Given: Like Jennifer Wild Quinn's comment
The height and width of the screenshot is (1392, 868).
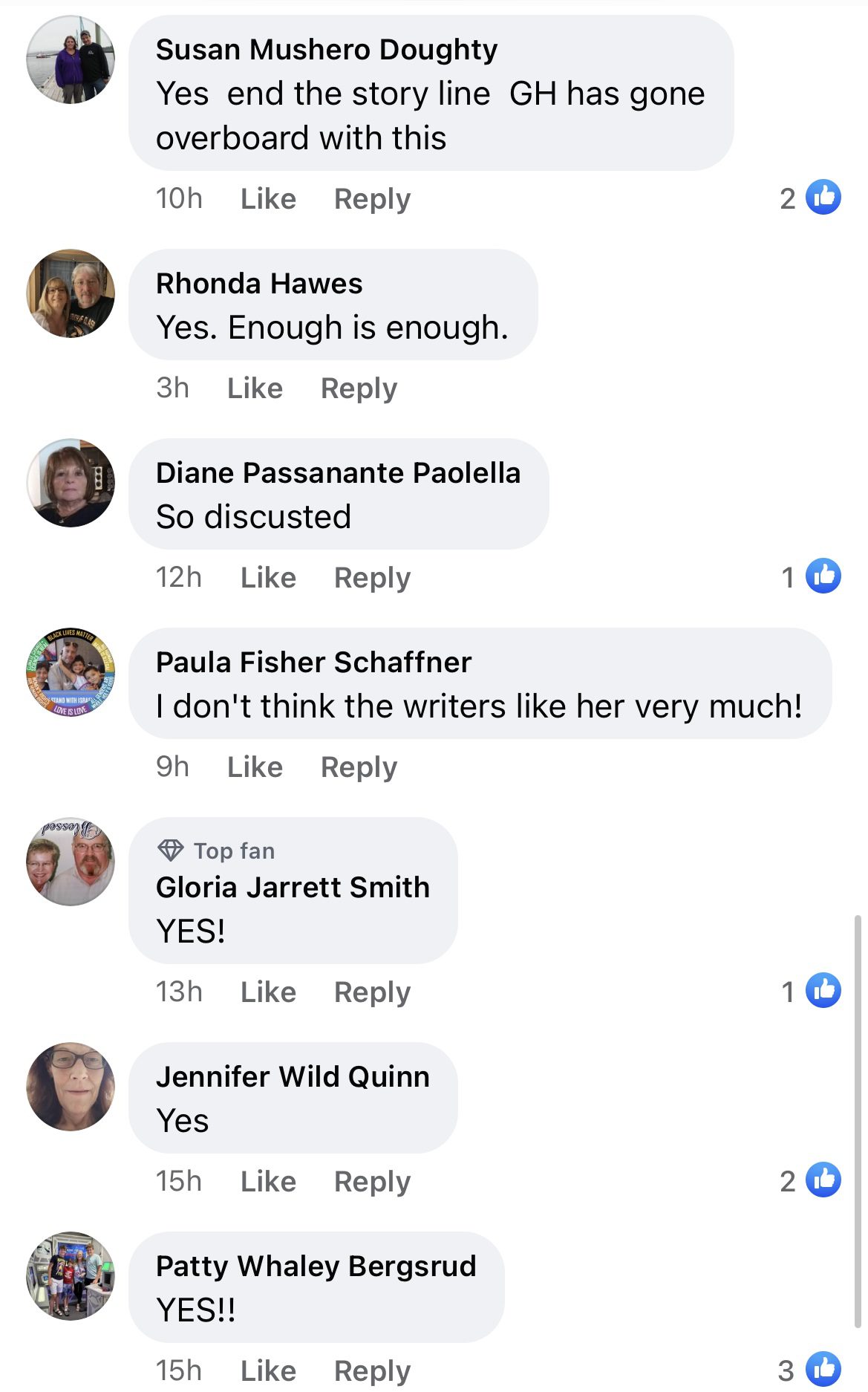Looking at the screenshot, I should [x=268, y=1182].
